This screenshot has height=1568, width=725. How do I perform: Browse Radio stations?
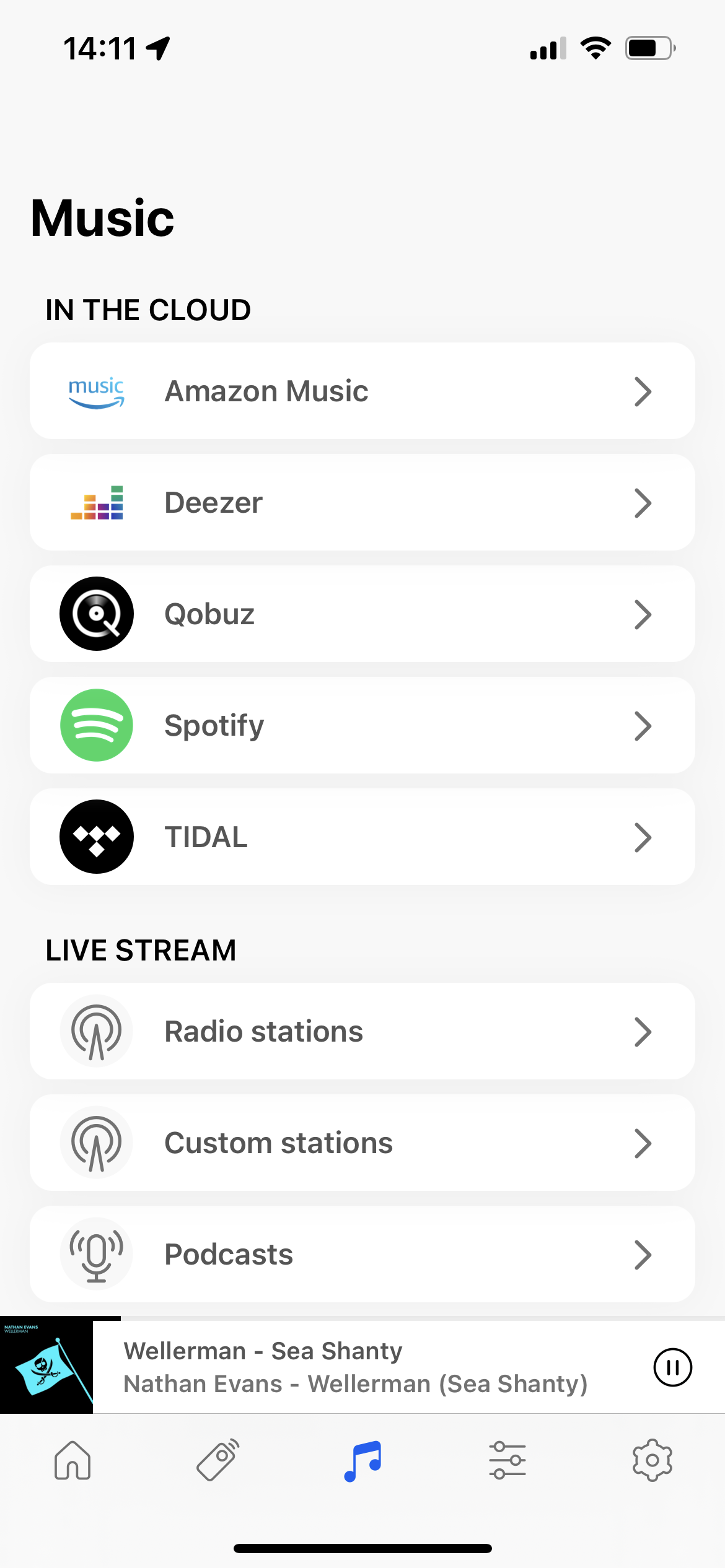pos(362,1032)
